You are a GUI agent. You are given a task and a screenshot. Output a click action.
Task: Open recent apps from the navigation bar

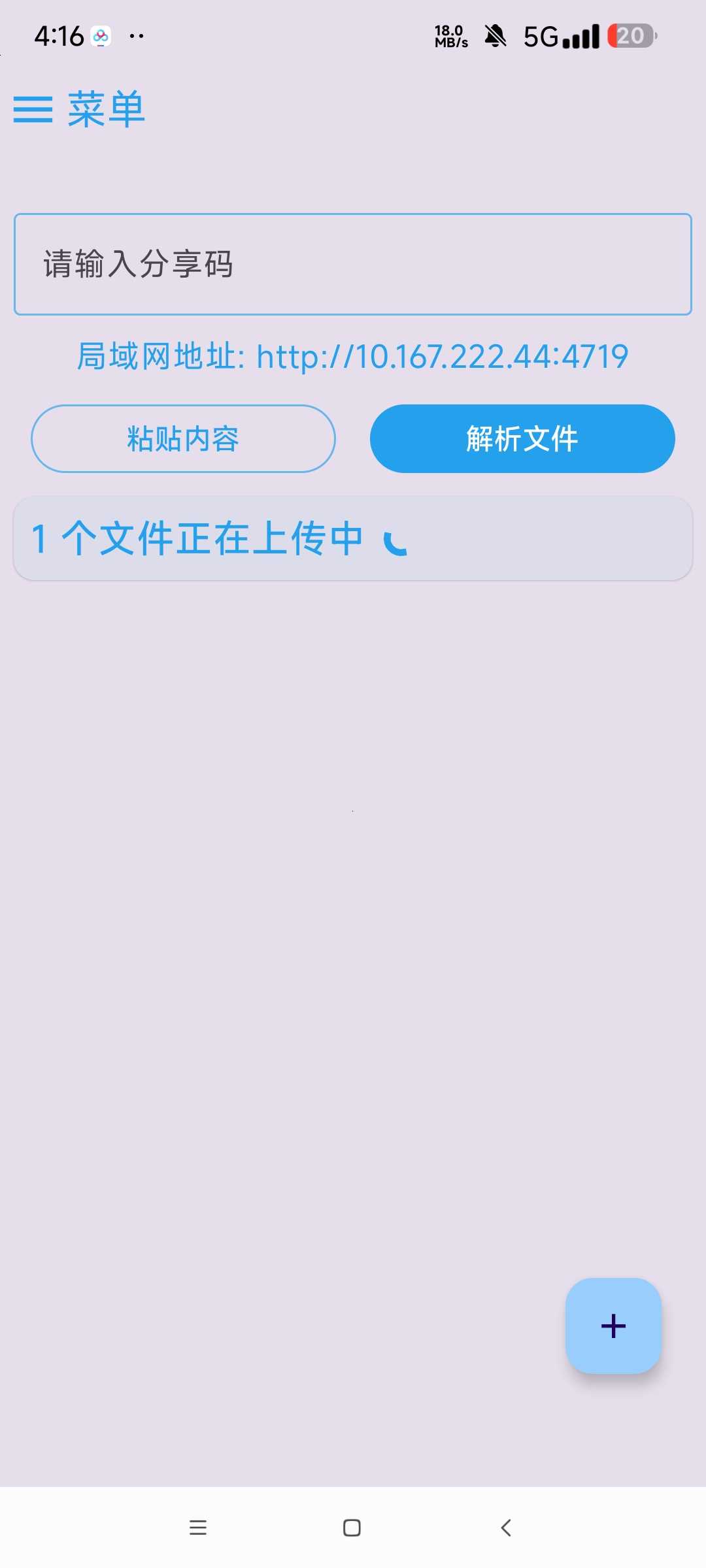point(198,1527)
